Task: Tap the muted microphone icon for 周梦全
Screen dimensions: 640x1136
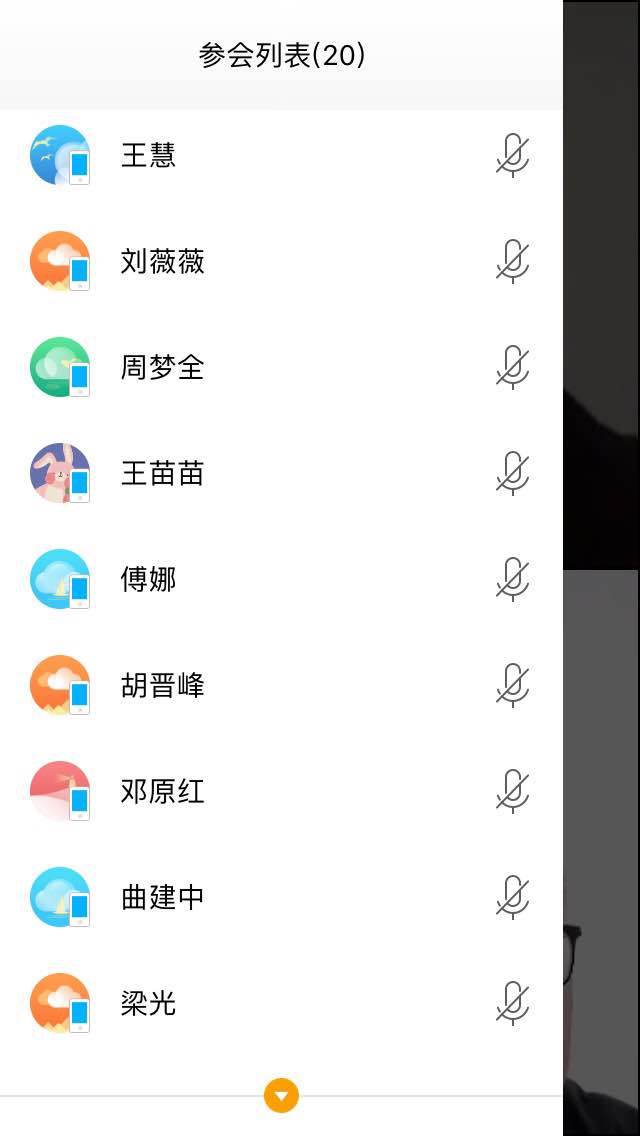Action: [512, 368]
